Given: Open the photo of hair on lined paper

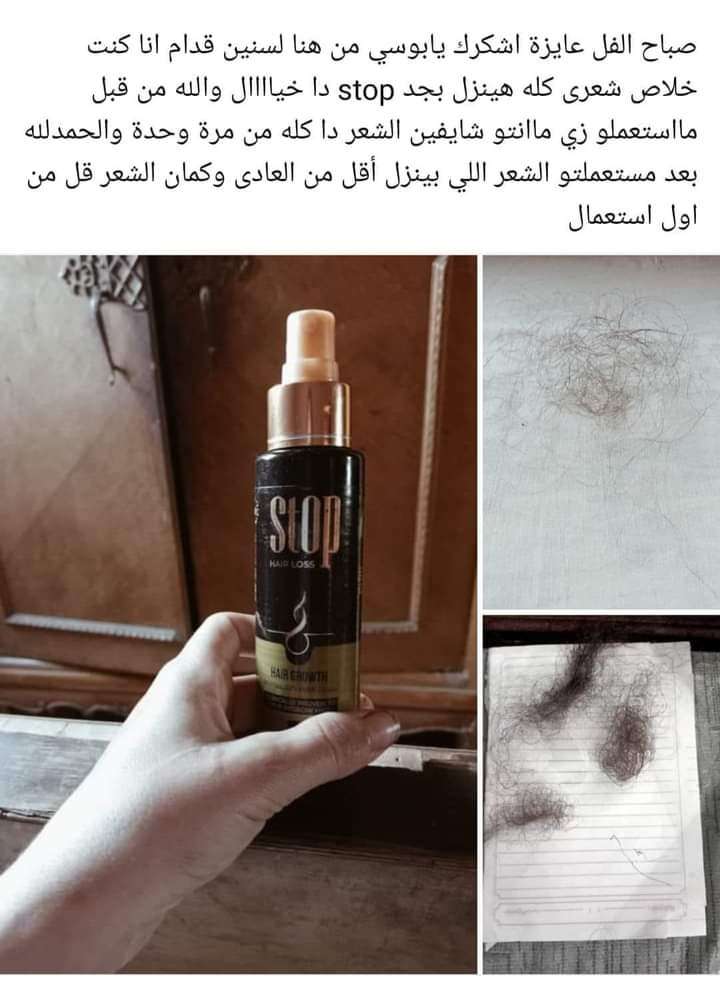Looking at the screenshot, I should coord(601,795).
